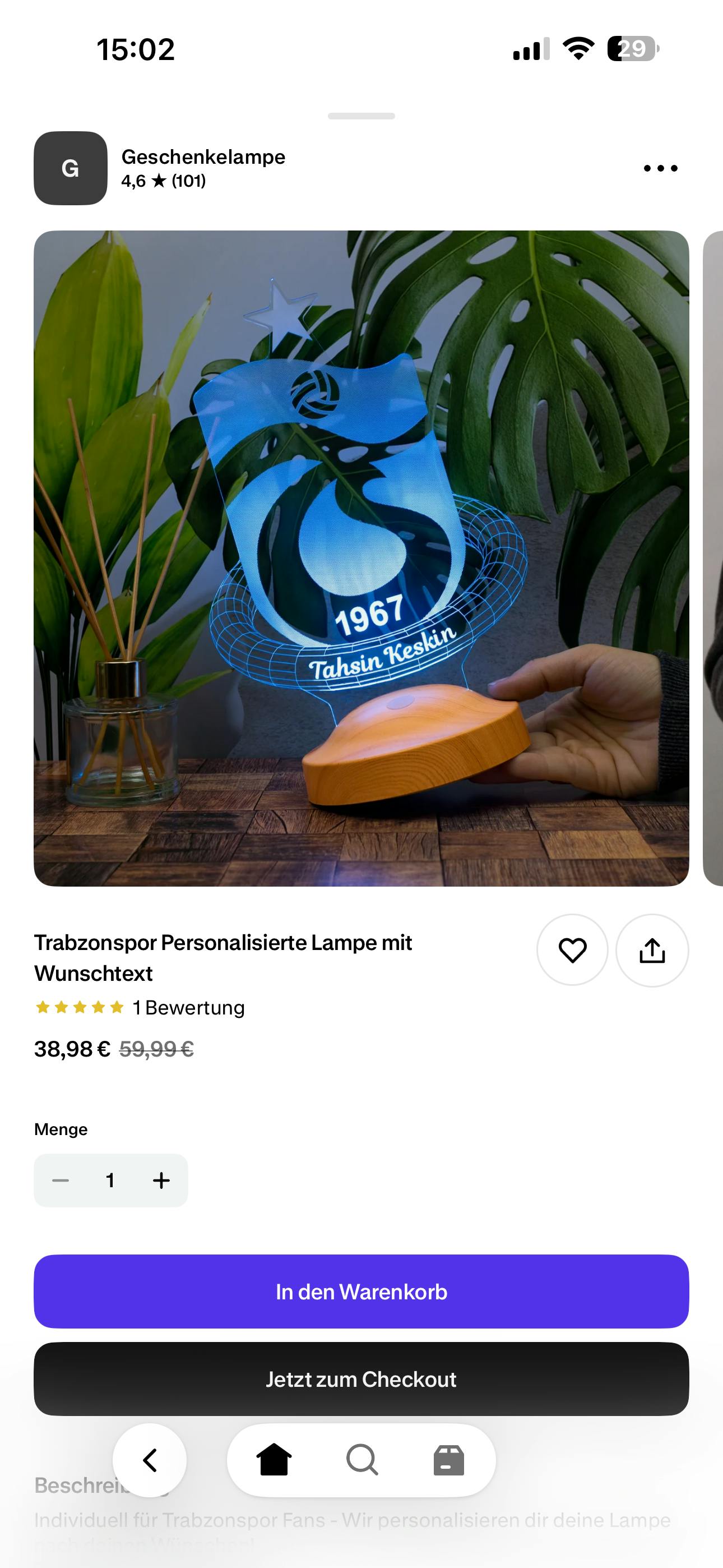
Task: Switch to the home tab
Action: 274,1460
